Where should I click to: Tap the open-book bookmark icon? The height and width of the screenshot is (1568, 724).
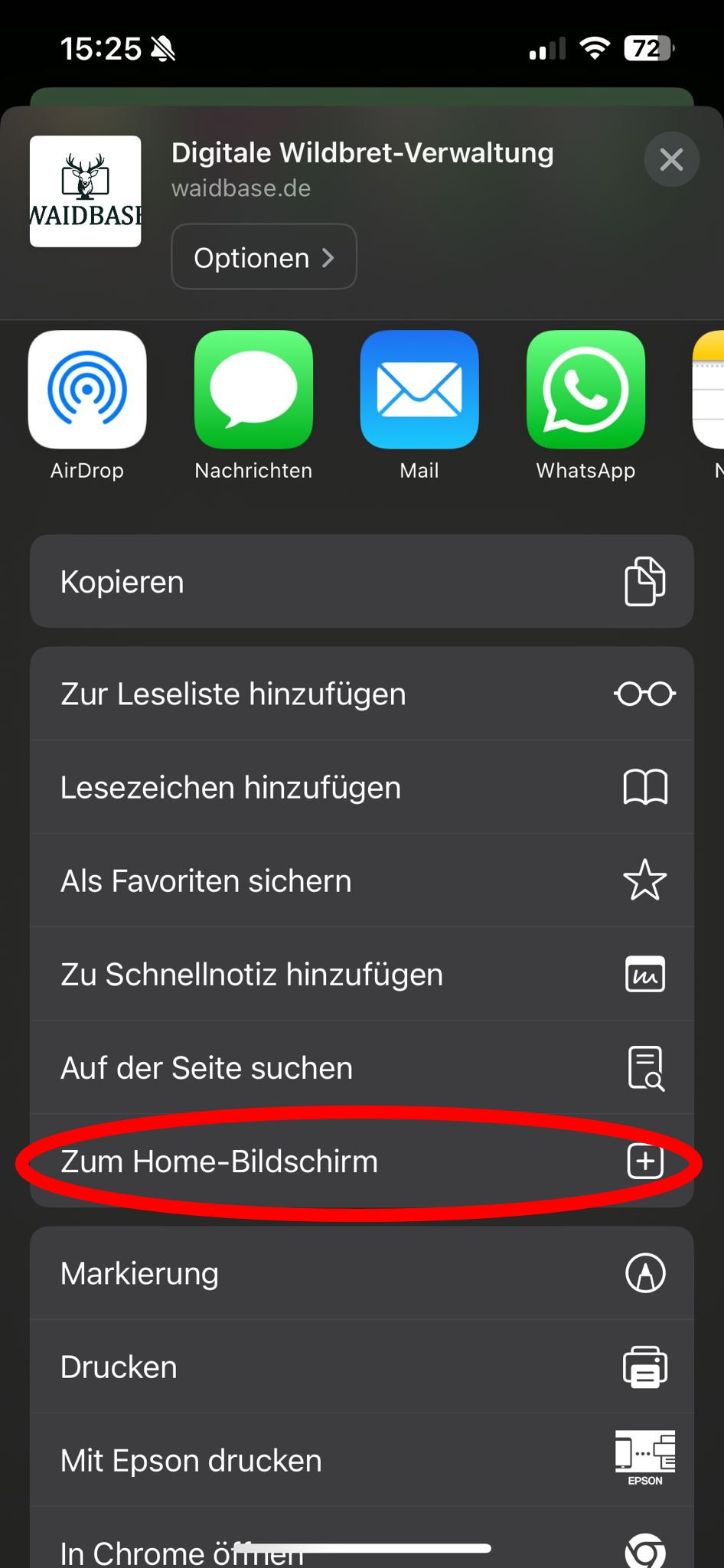click(643, 786)
